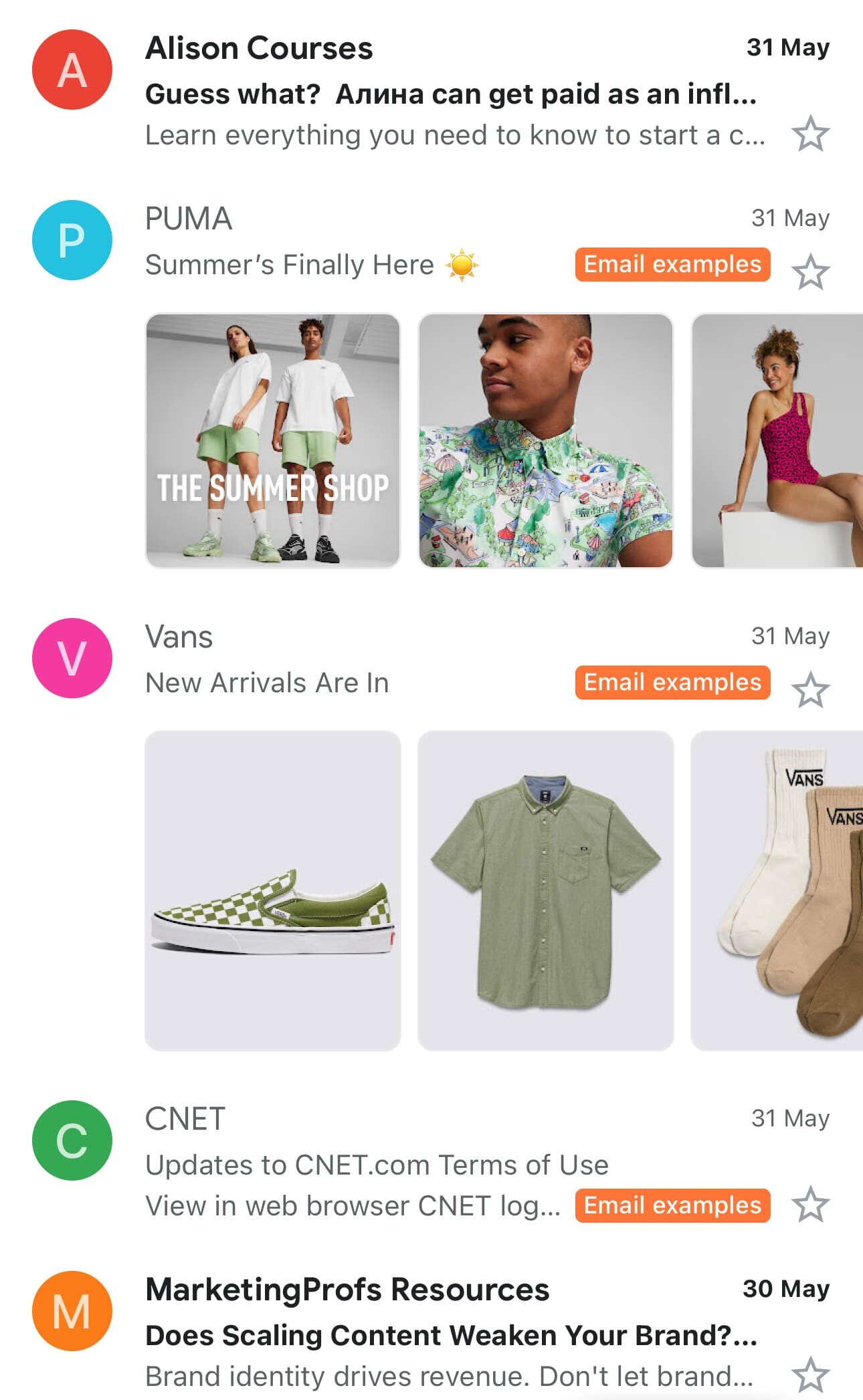Open the PUMA Email examples button

tap(672, 264)
